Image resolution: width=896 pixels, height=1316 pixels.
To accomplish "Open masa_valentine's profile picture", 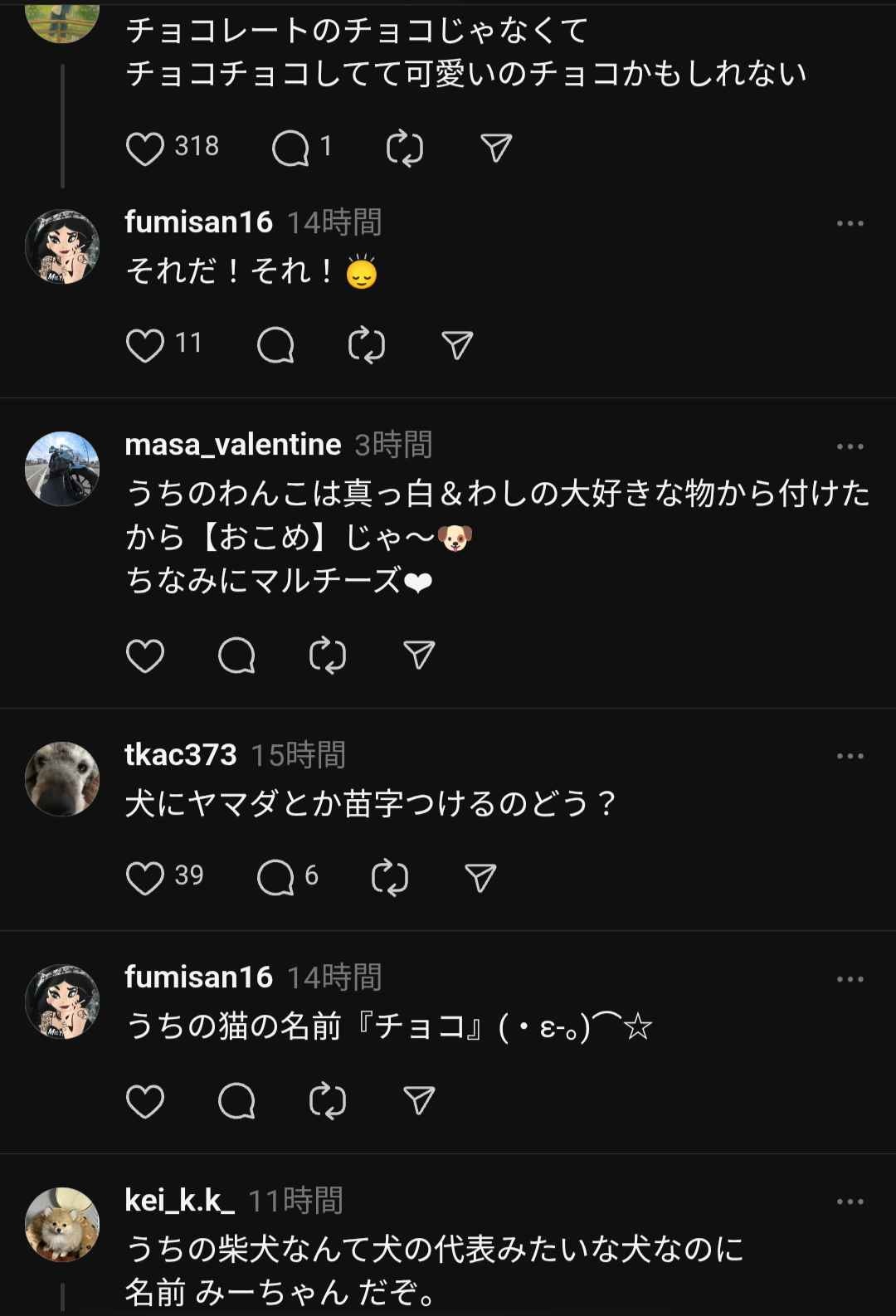I will pos(62,469).
